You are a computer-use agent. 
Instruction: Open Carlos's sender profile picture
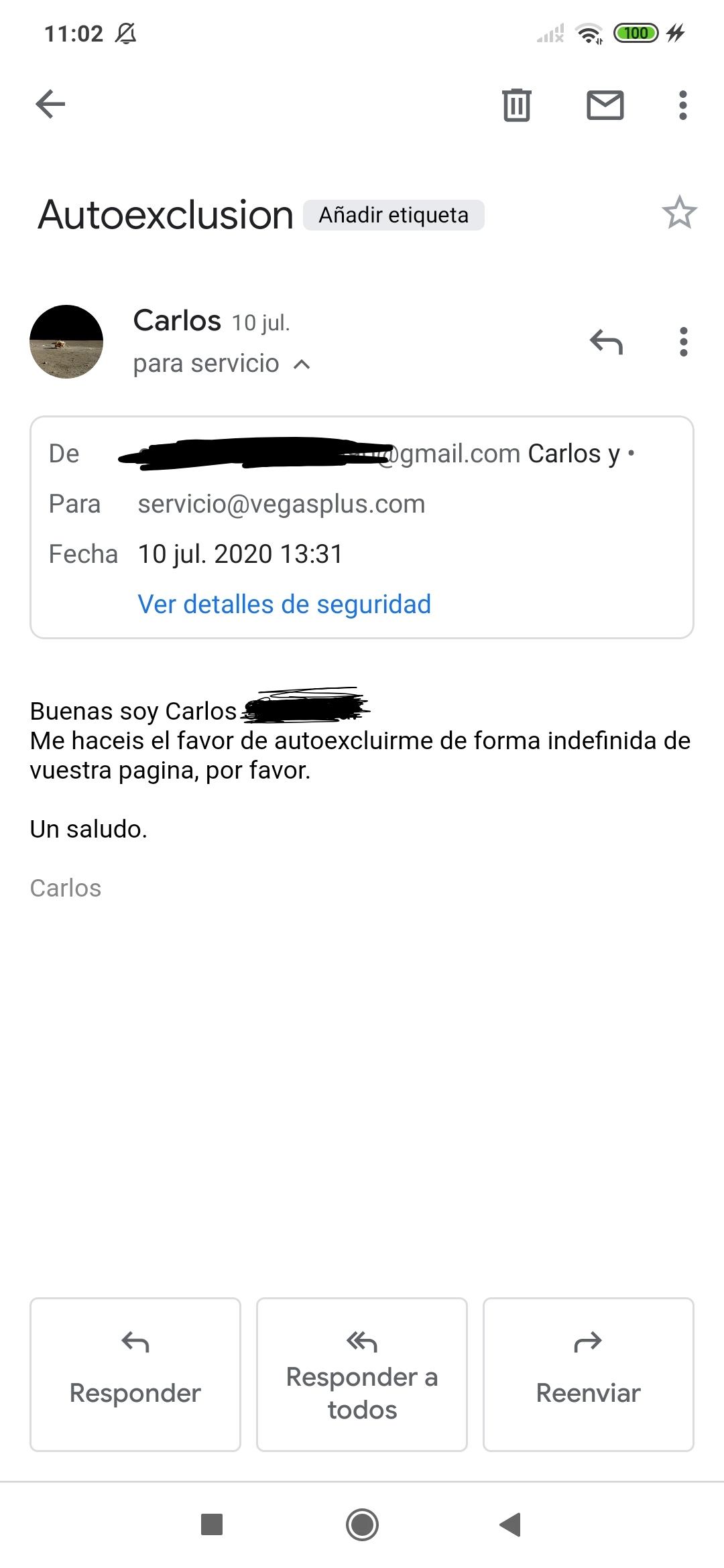[x=66, y=342]
